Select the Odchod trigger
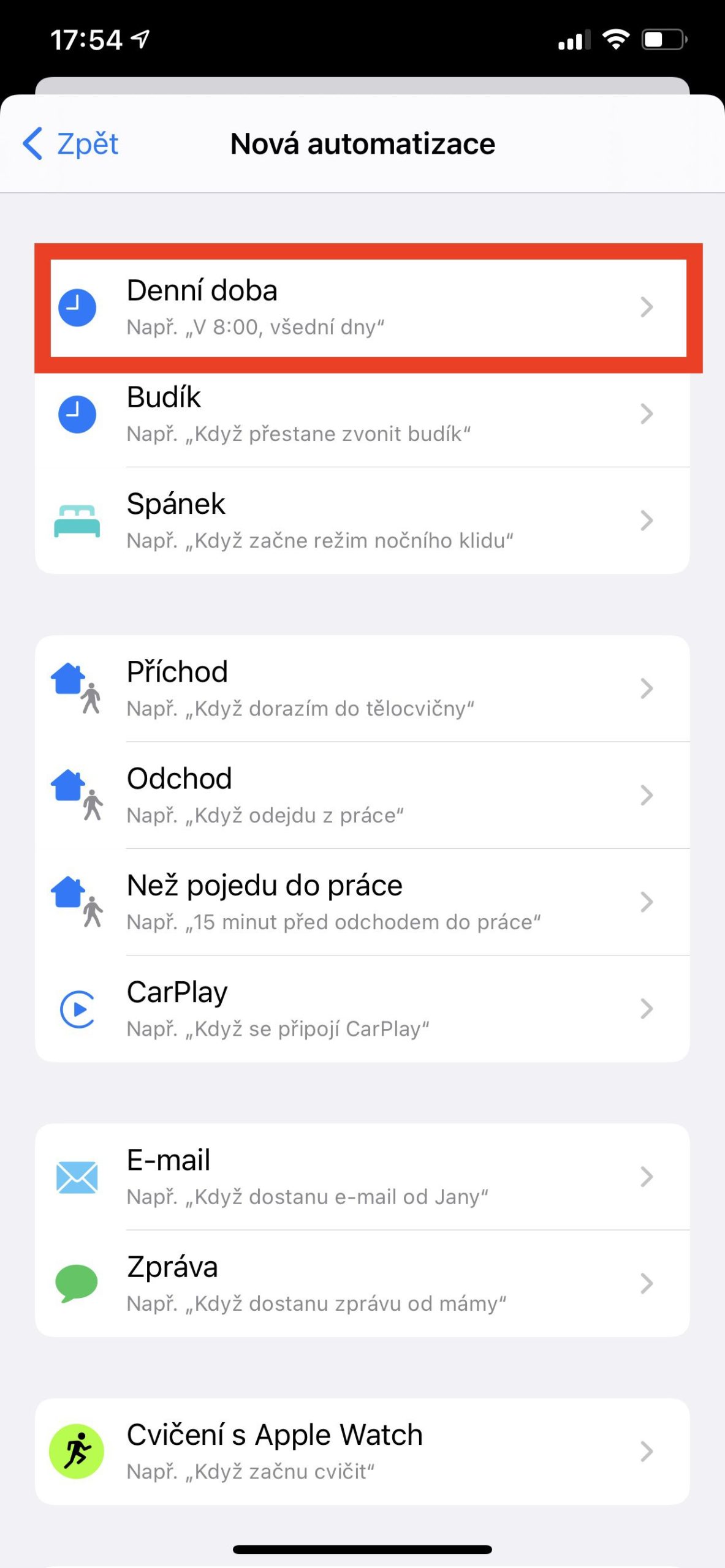Viewport: 725px width, 1568px height. tap(362, 795)
